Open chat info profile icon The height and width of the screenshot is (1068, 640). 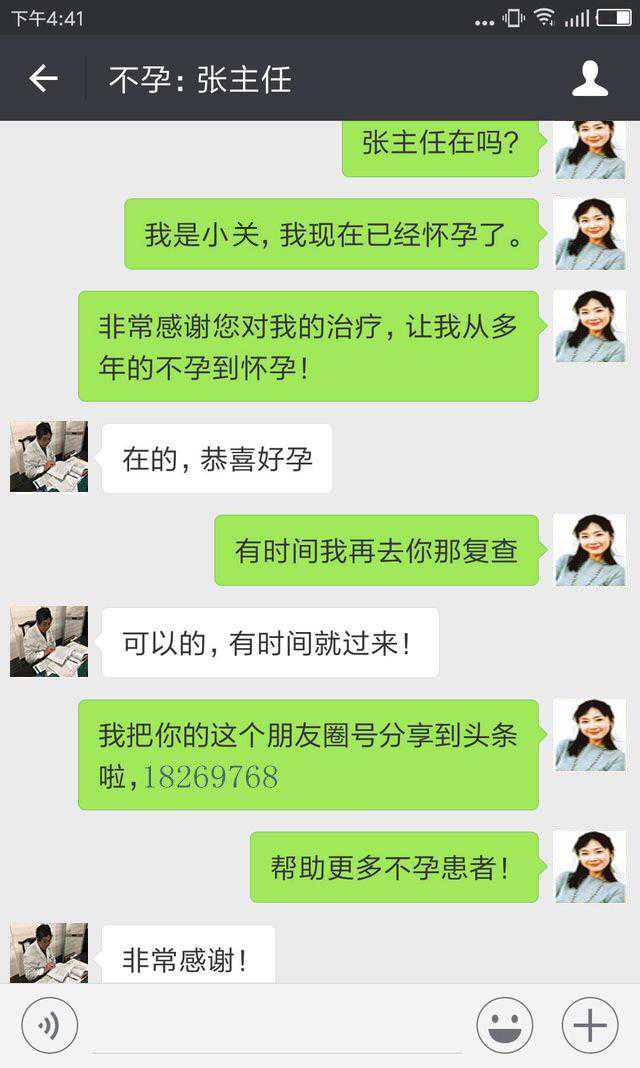(590, 79)
